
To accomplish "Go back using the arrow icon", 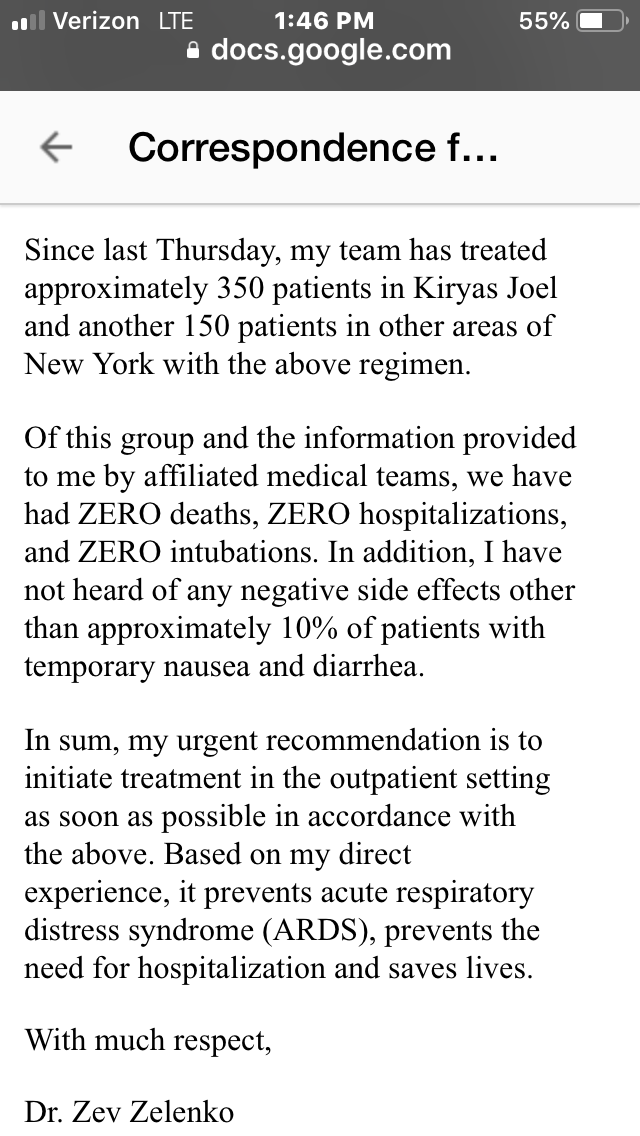I will click(x=56, y=147).
